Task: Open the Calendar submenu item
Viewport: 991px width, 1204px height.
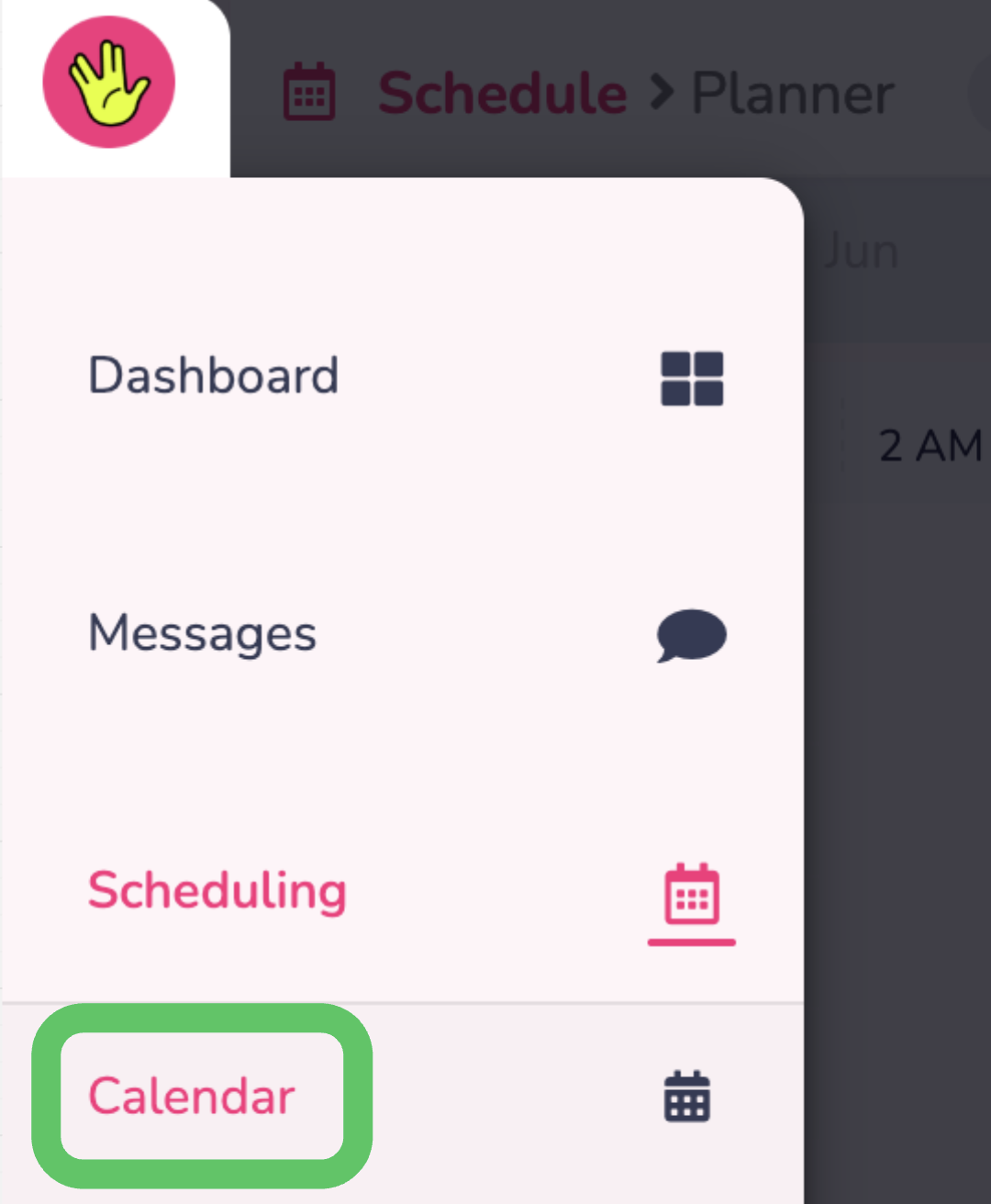Action: pyautogui.click(x=192, y=1096)
